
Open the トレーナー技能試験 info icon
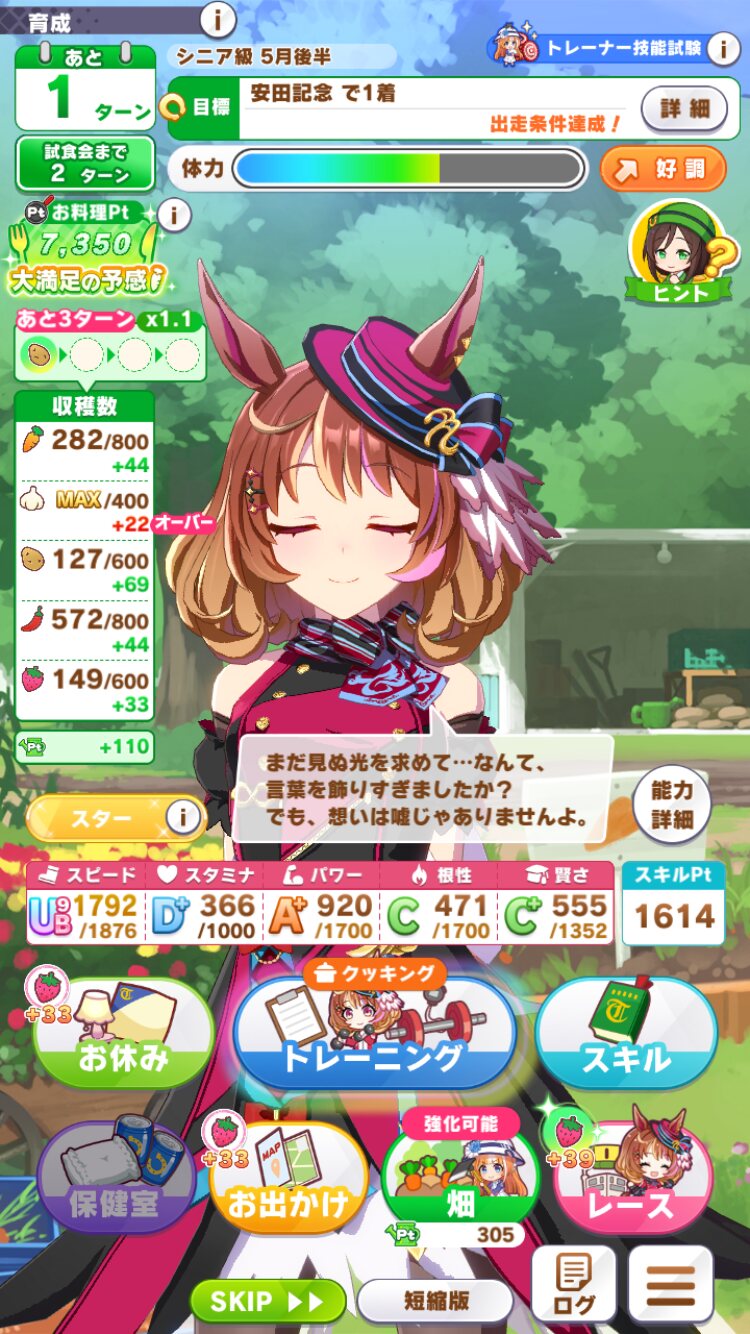click(x=723, y=48)
